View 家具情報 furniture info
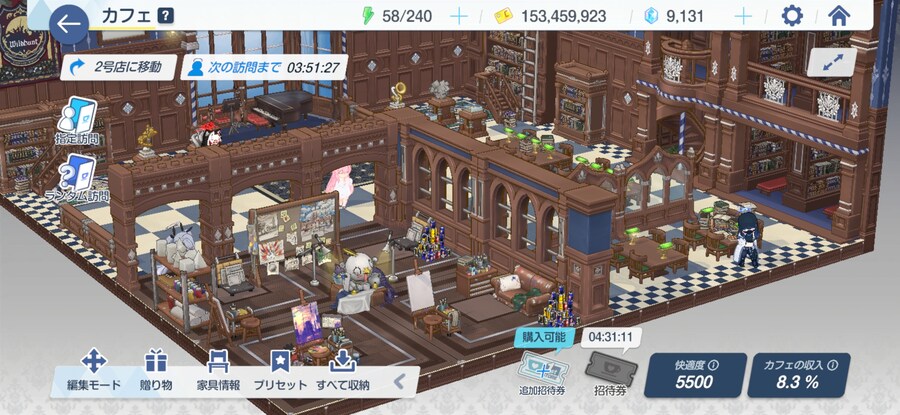The height and width of the screenshot is (415, 900). click(x=218, y=371)
